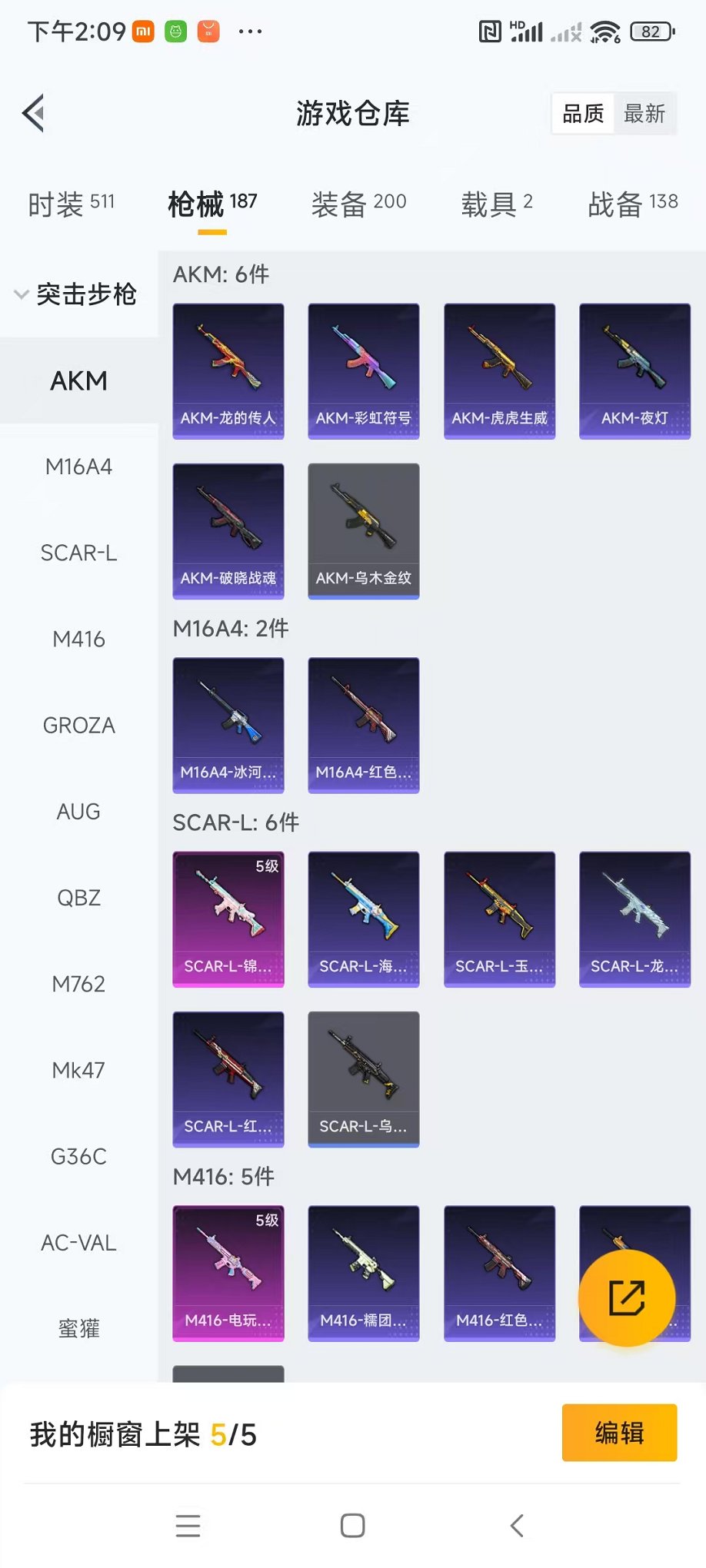The image size is (706, 1568).
Task: Open the M16A4-冰河 skin card
Action: coord(228,725)
